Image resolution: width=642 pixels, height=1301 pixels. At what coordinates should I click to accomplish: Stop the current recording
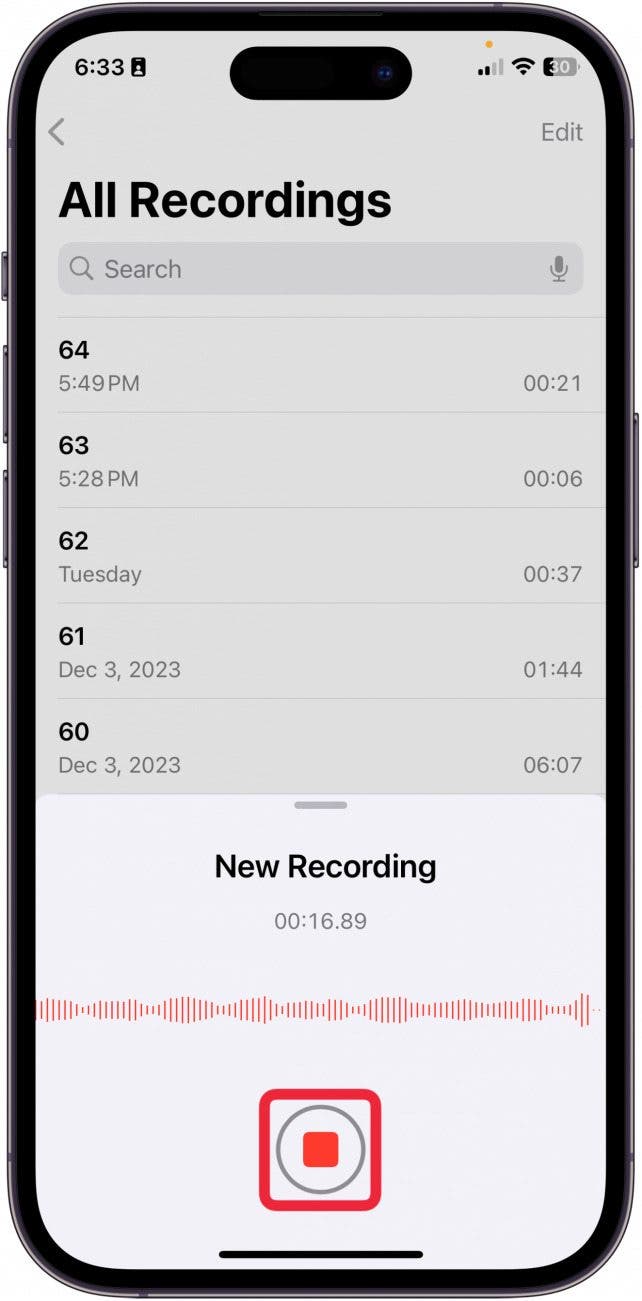point(320,1149)
